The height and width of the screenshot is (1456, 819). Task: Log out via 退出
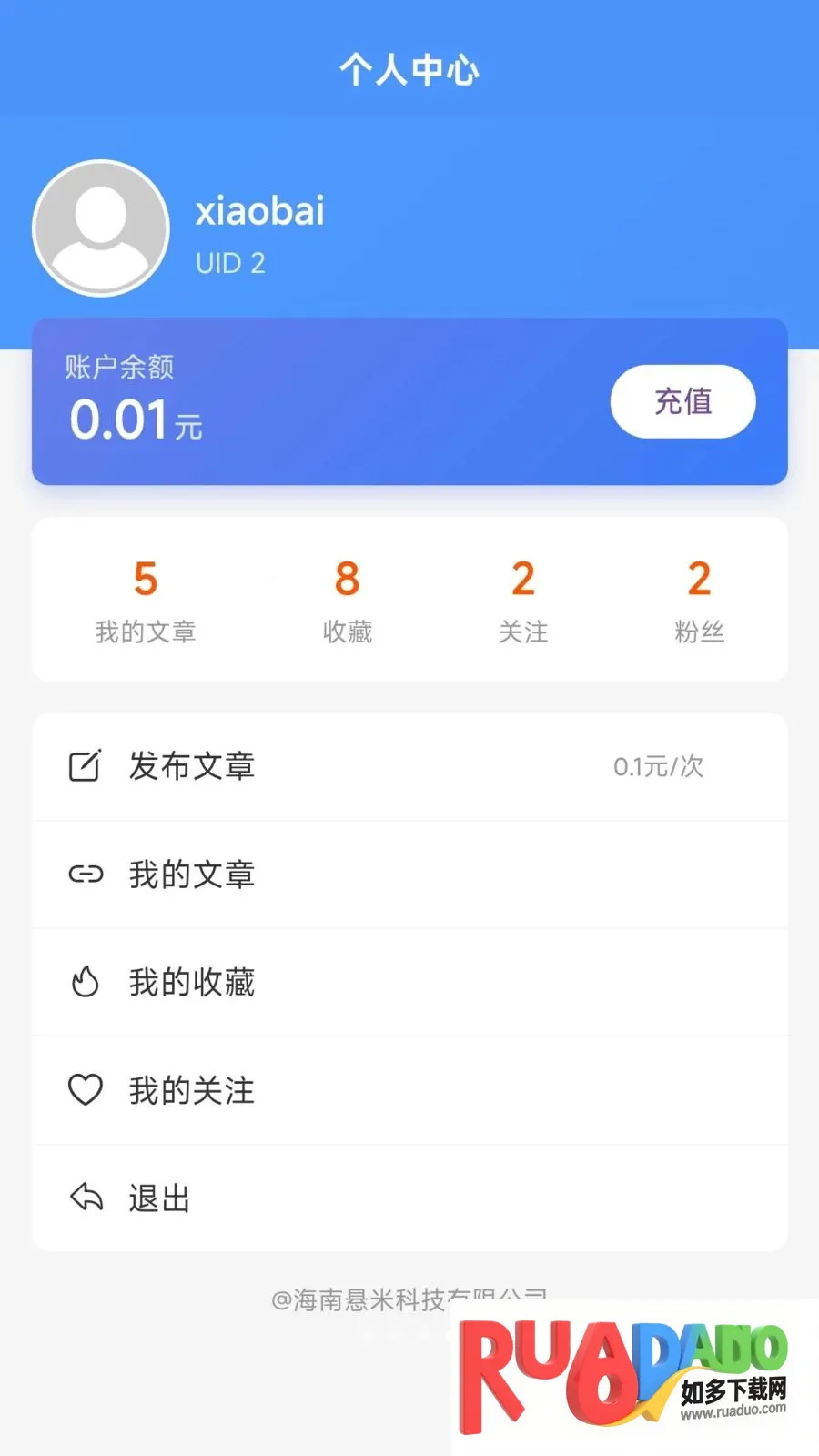click(409, 1198)
